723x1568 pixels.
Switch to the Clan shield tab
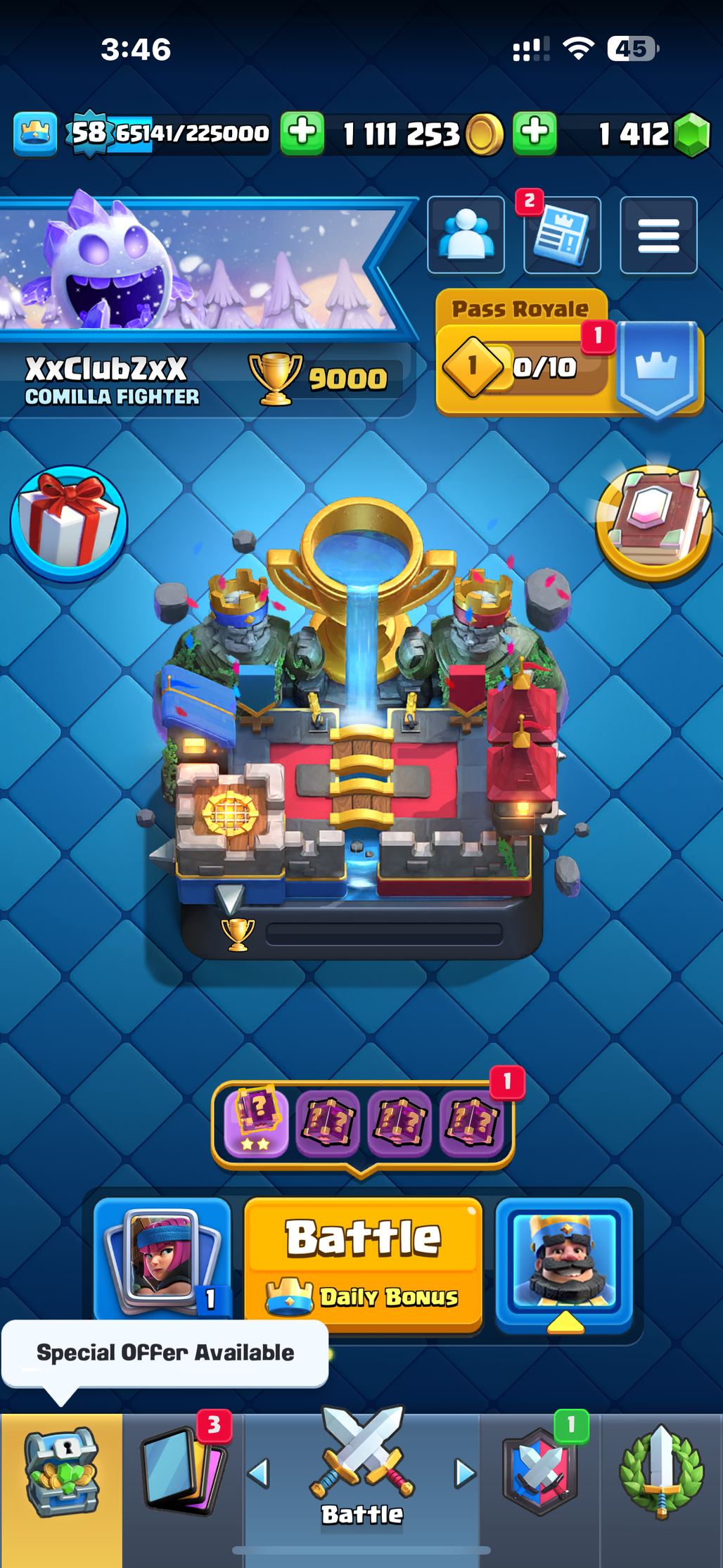click(540, 1472)
